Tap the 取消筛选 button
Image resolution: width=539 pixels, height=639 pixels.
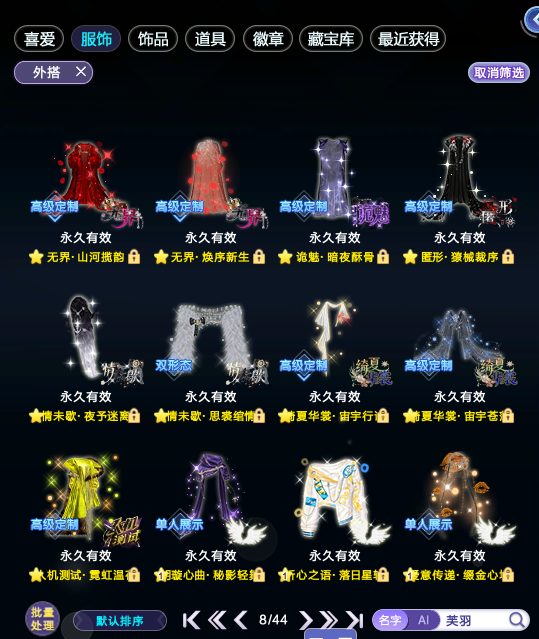(499, 73)
